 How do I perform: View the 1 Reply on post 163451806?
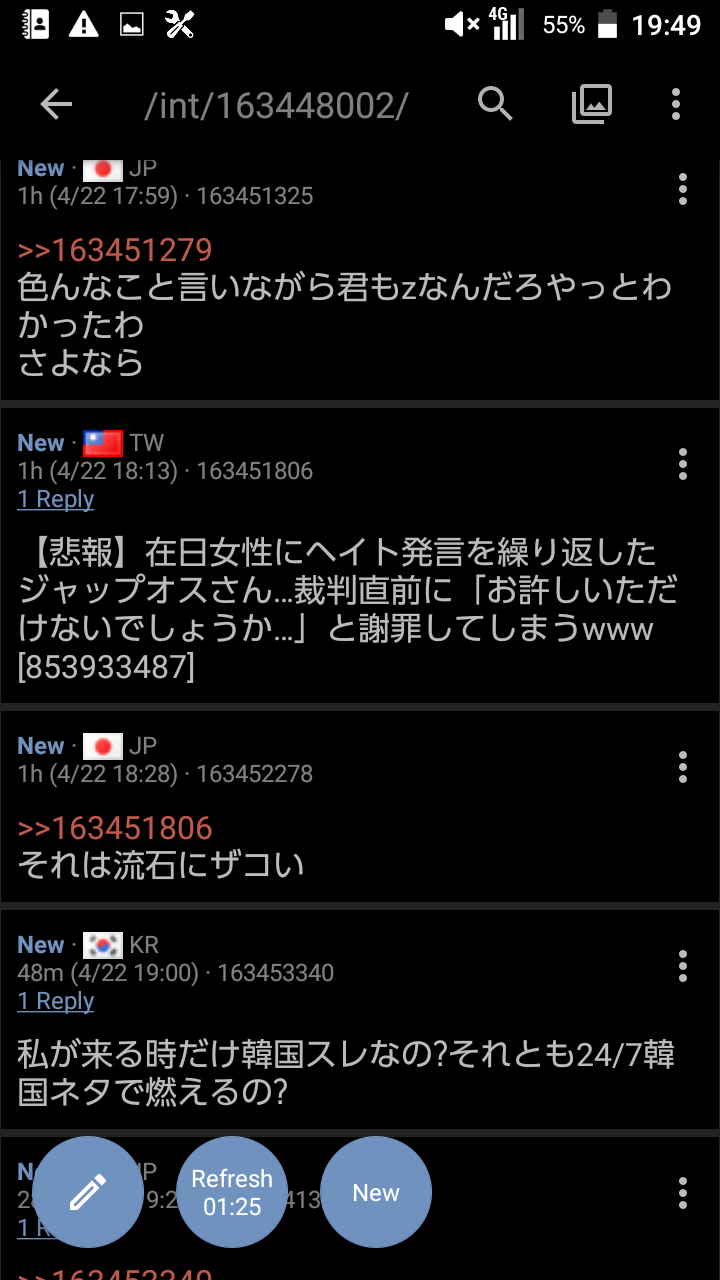[56, 499]
